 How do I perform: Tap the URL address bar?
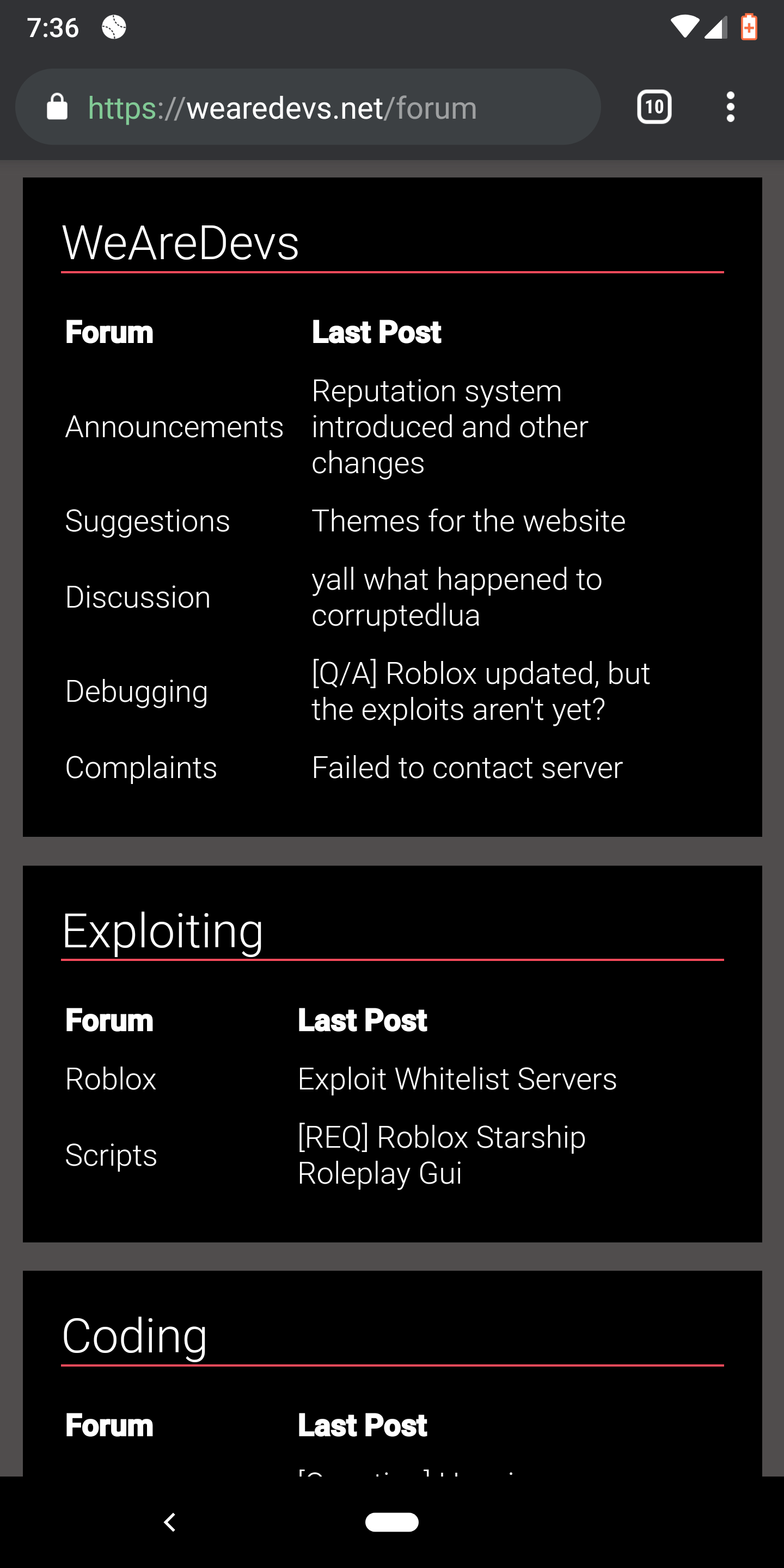[x=308, y=108]
